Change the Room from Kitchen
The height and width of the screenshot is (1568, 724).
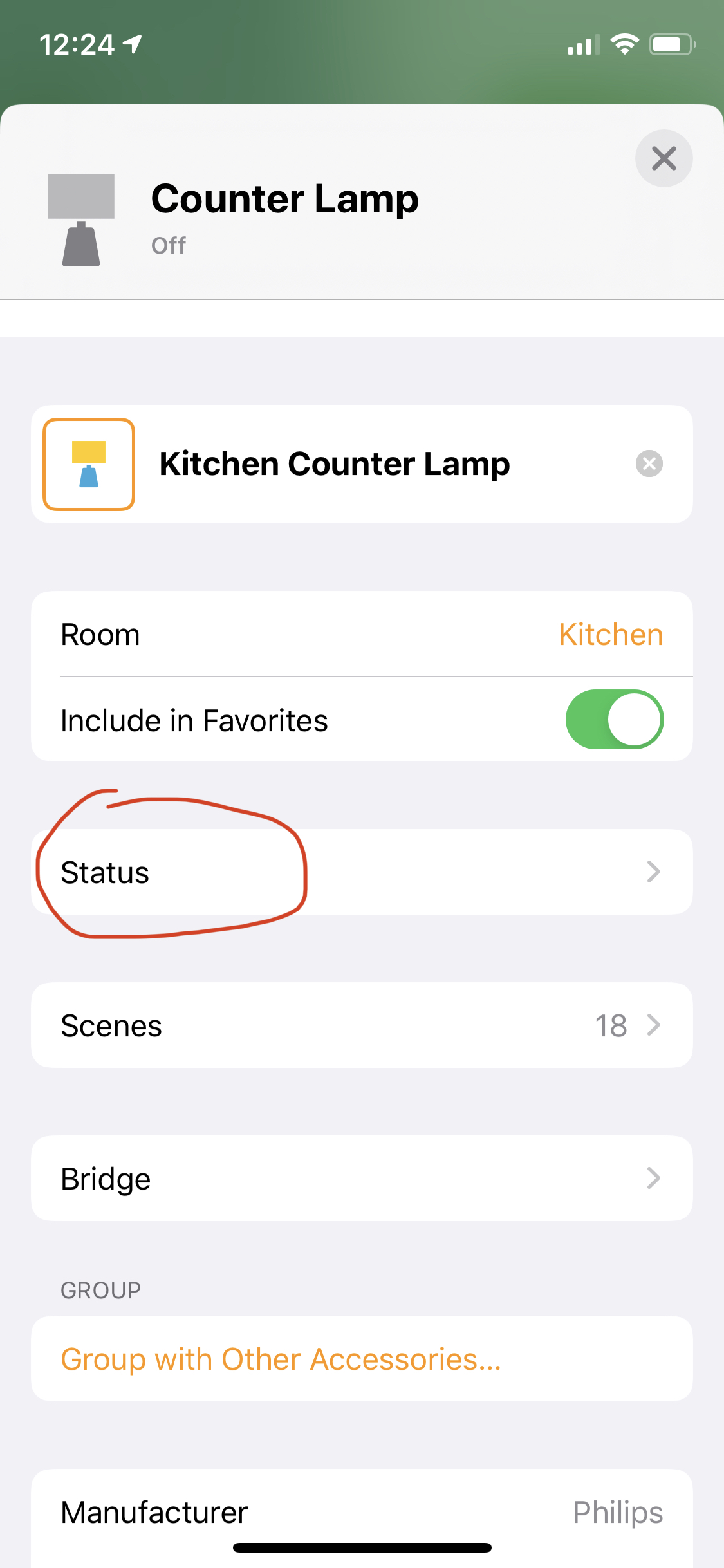click(x=362, y=634)
